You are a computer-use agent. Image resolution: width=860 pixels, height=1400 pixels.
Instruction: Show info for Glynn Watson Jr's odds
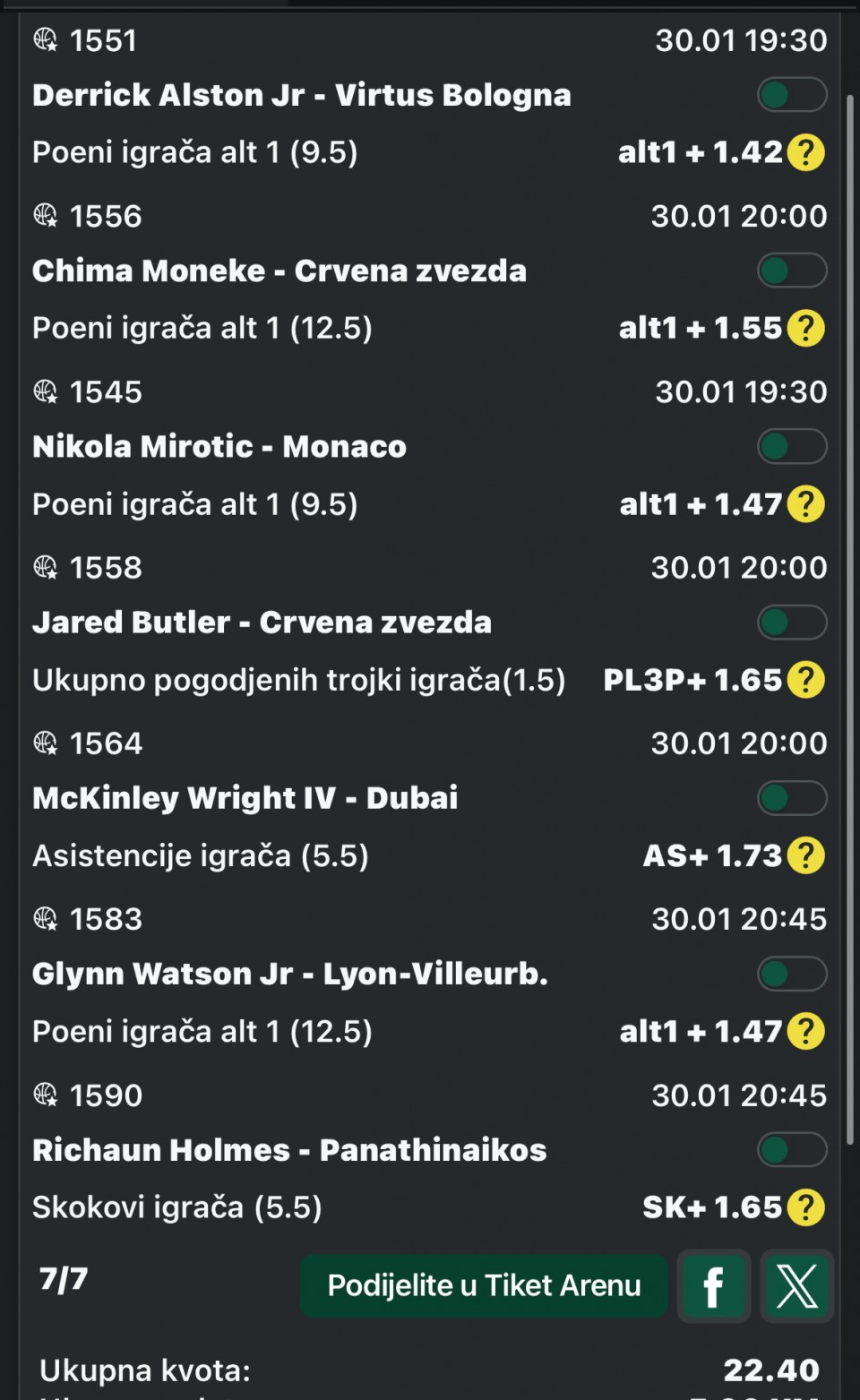click(x=806, y=1032)
